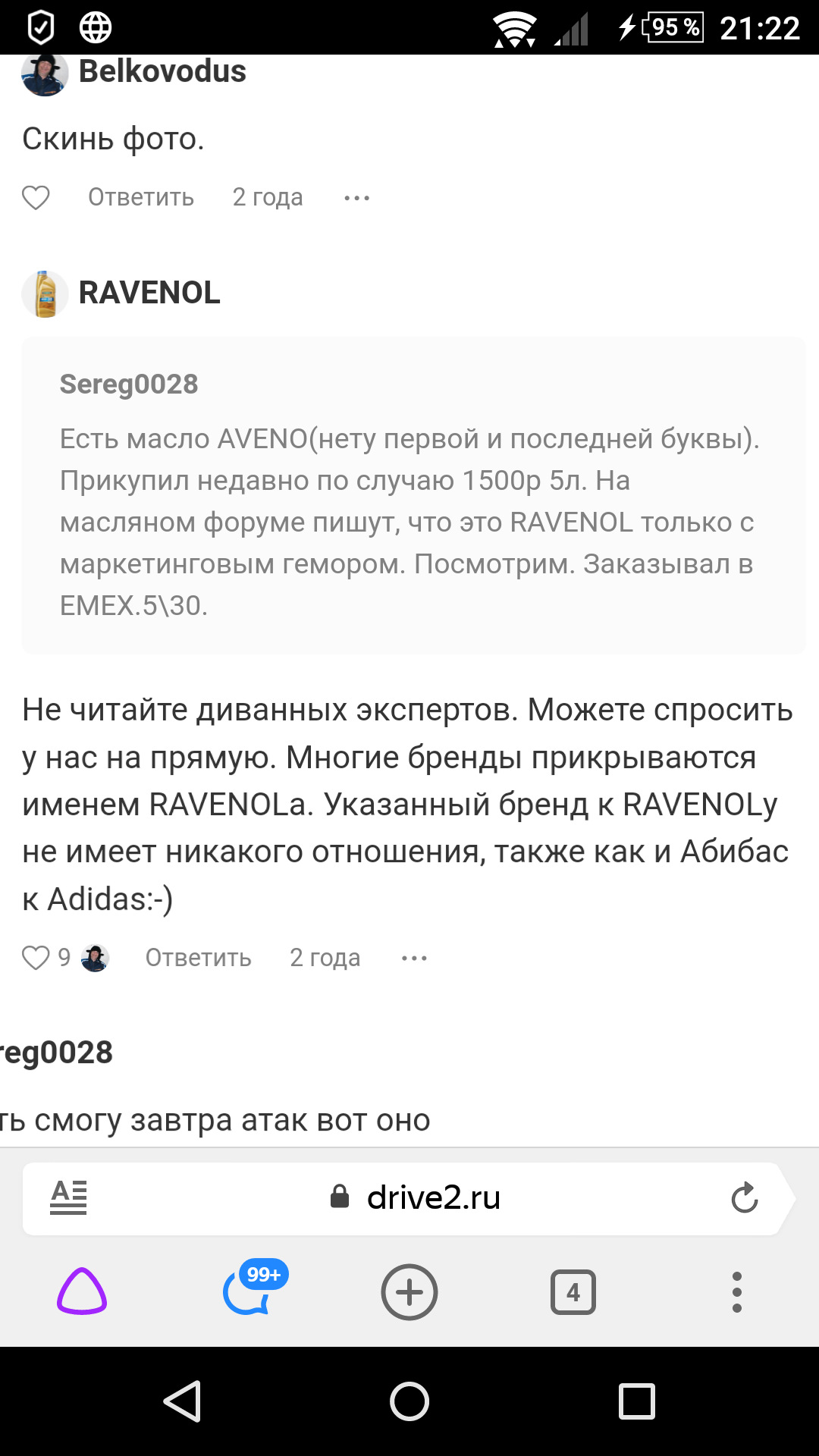Open Alice voice assistant

(82, 1291)
